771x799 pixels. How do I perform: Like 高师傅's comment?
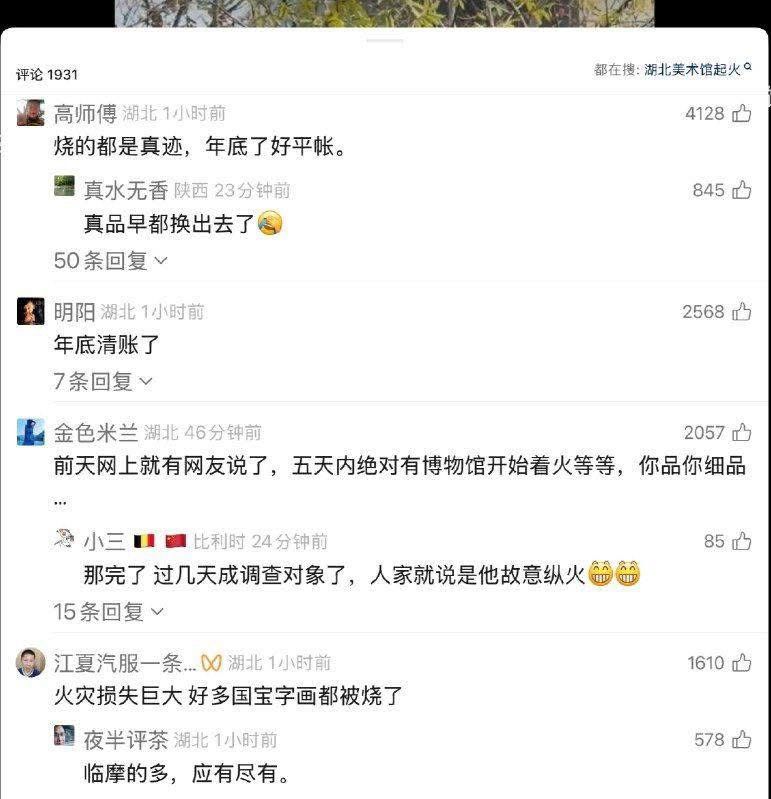tap(741, 113)
